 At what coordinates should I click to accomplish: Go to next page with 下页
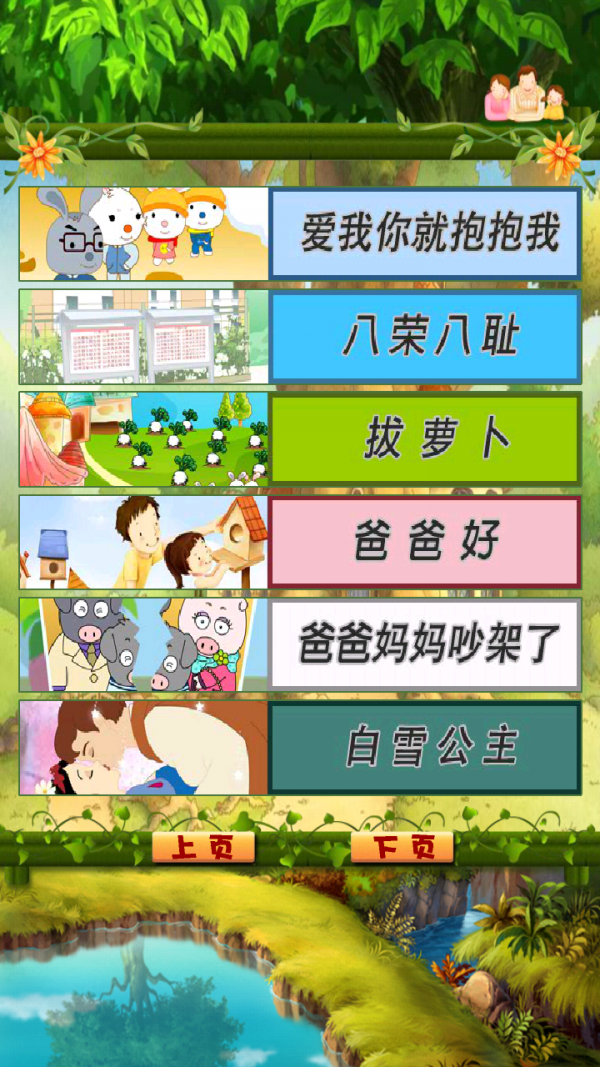[403, 848]
